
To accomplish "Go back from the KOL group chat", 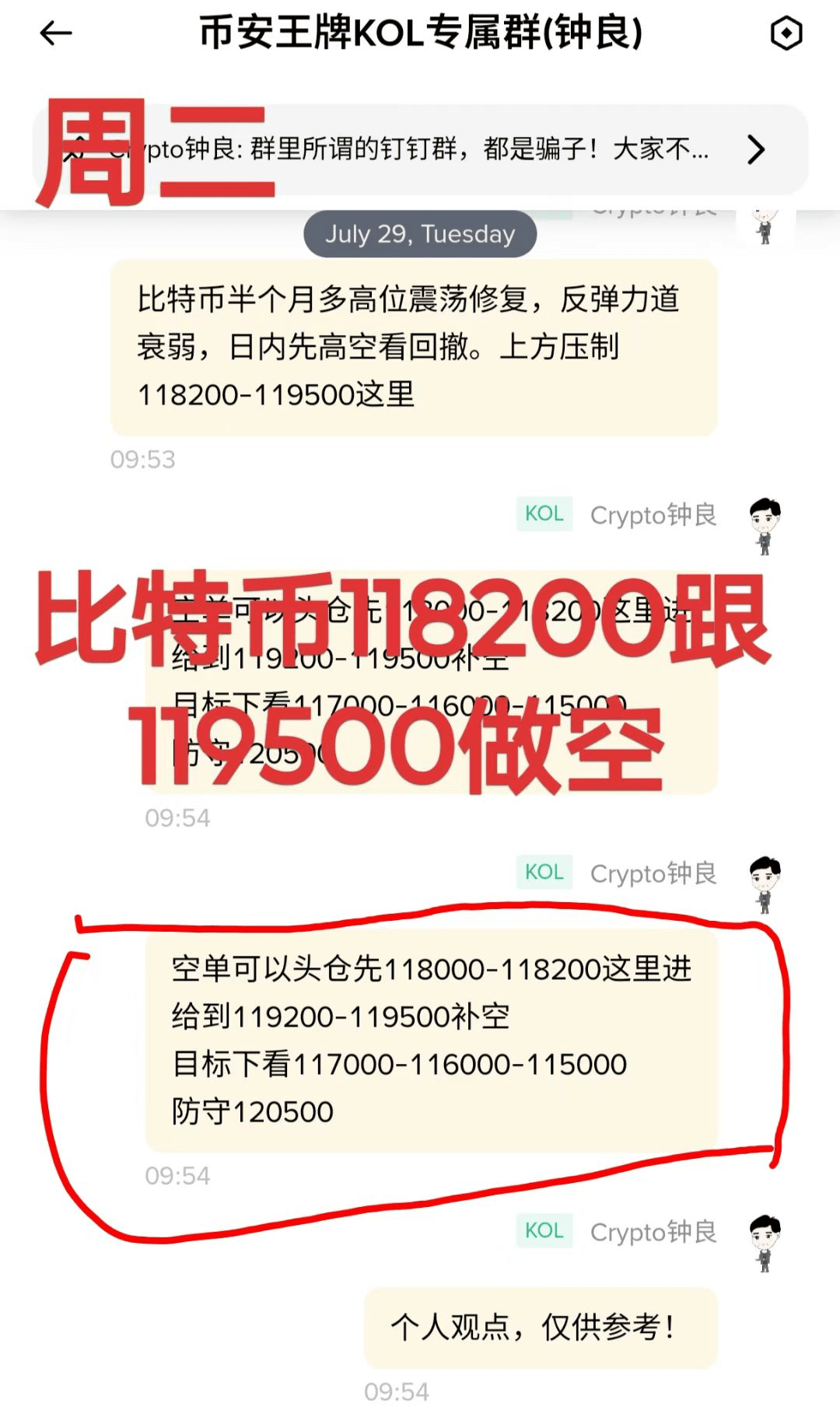I will [x=56, y=33].
